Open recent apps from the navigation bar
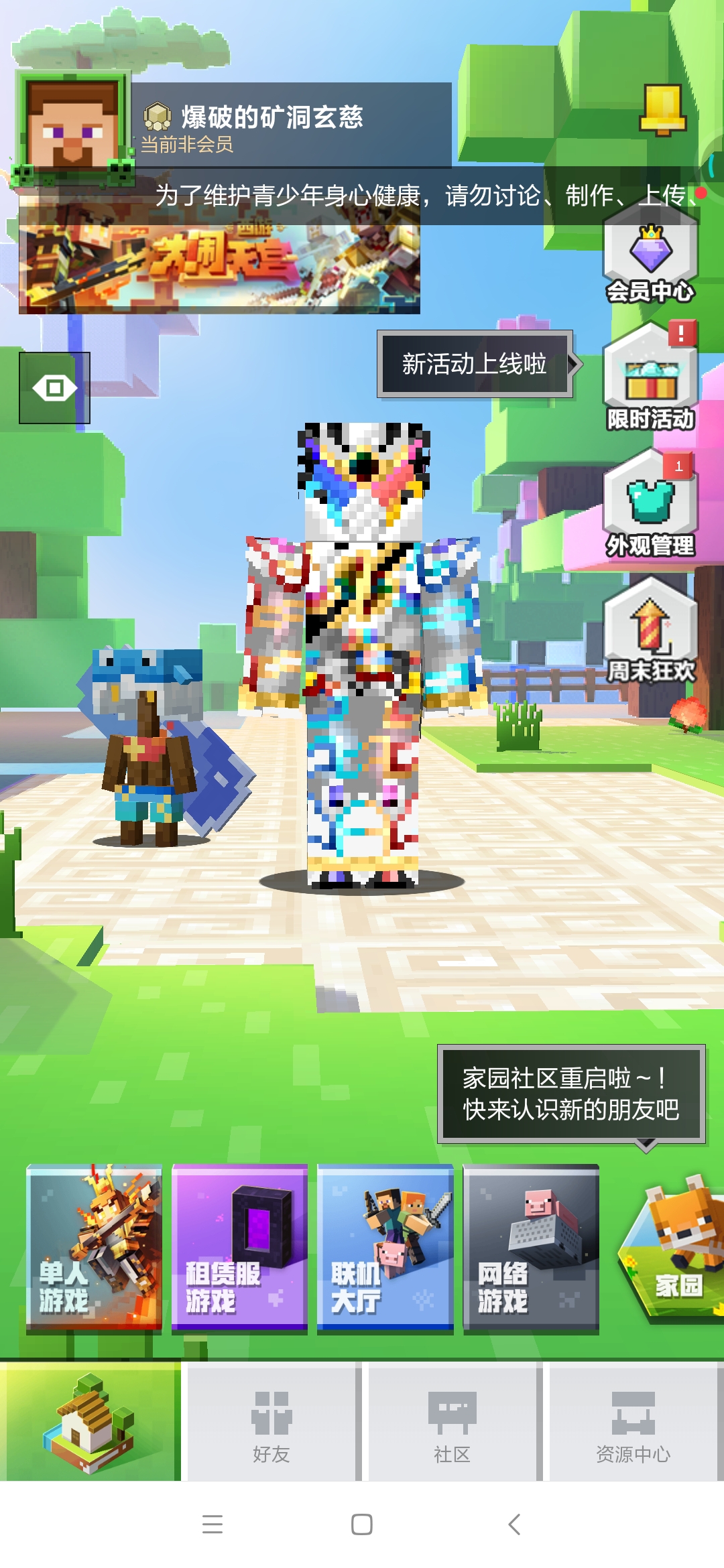Screen dimensions: 724x1568 [x=213, y=1524]
